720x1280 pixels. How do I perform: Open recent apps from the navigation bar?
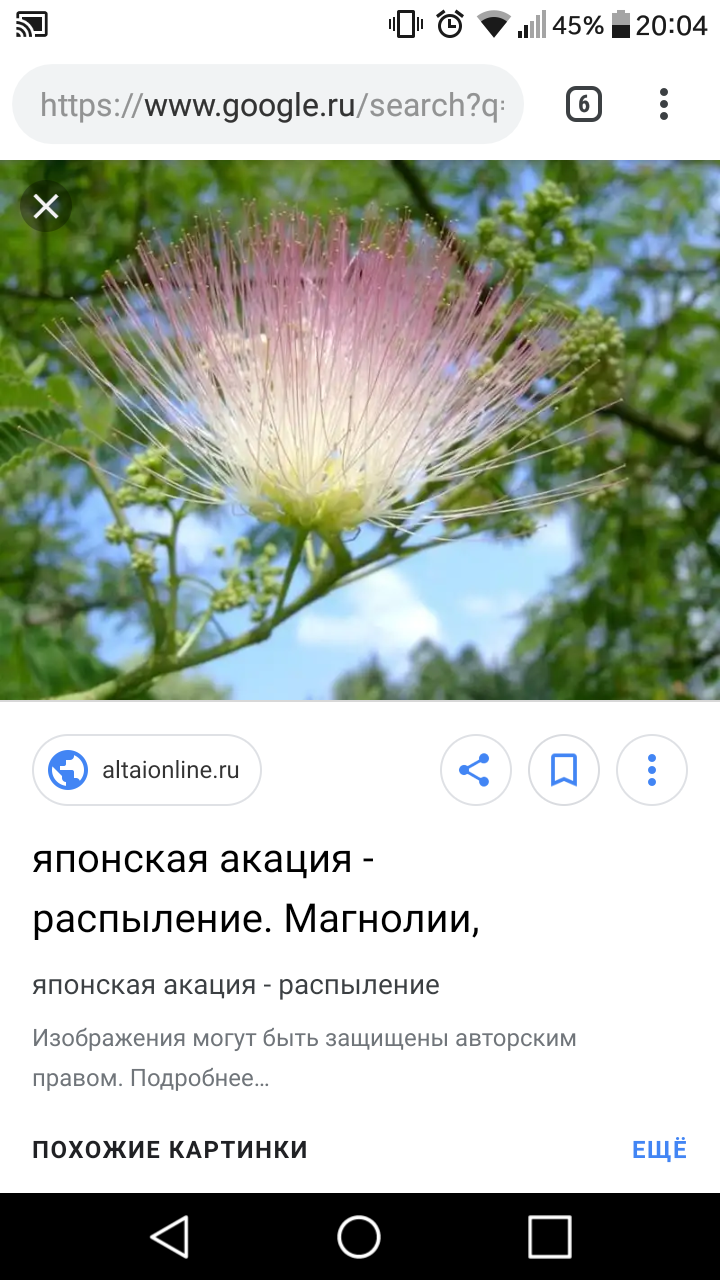[x=549, y=1236]
